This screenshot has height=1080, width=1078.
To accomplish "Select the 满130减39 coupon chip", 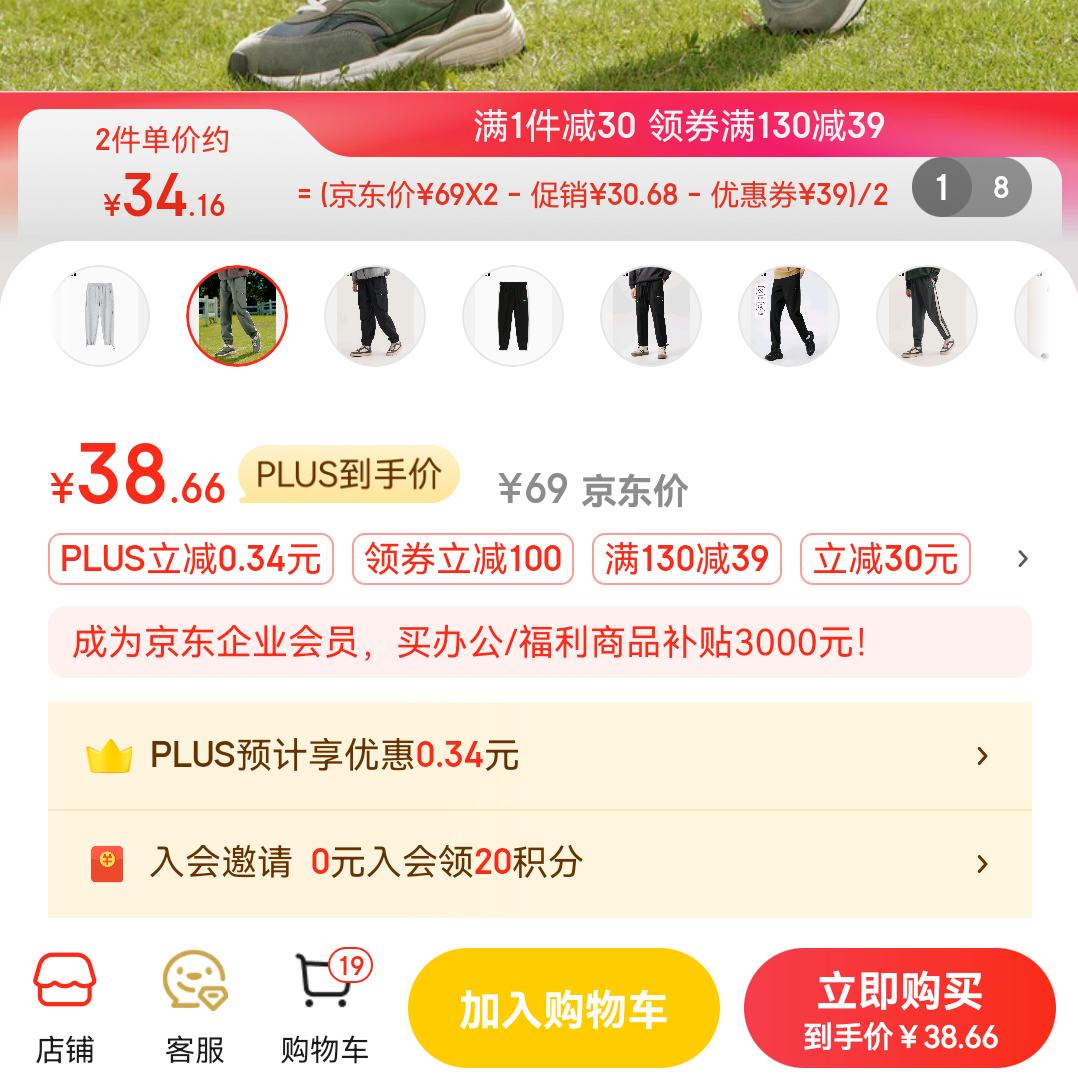I will click(686, 559).
